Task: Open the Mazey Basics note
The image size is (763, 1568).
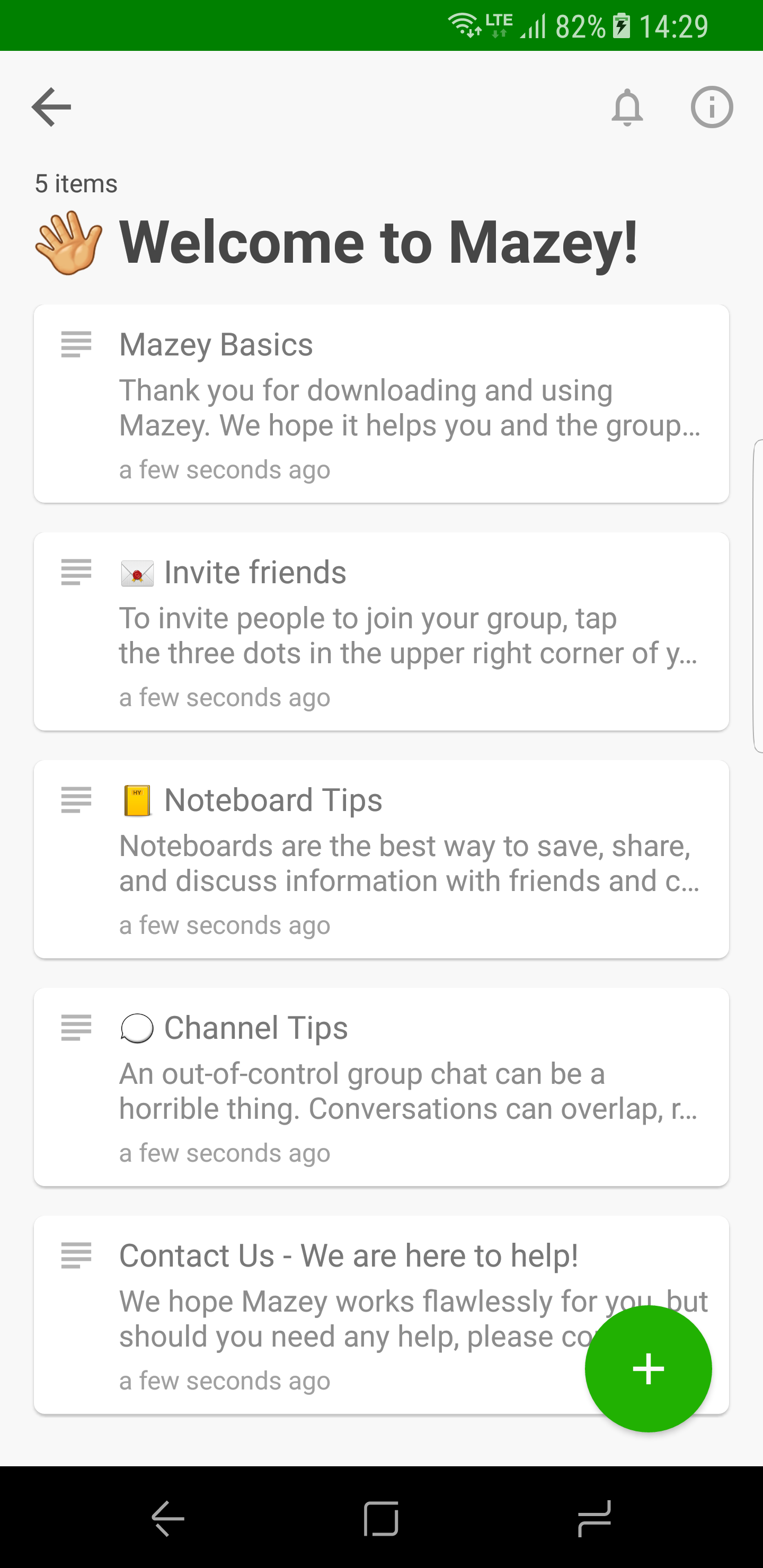Action: 381,404
